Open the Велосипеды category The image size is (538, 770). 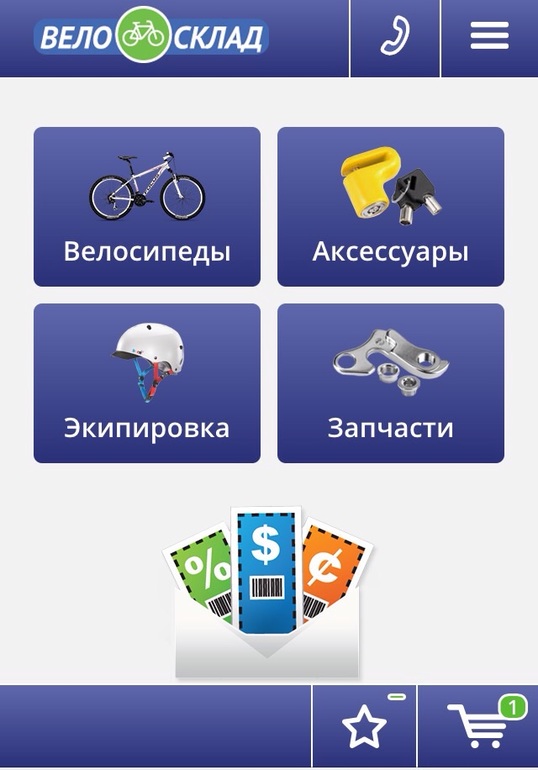click(x=147, y=207)
